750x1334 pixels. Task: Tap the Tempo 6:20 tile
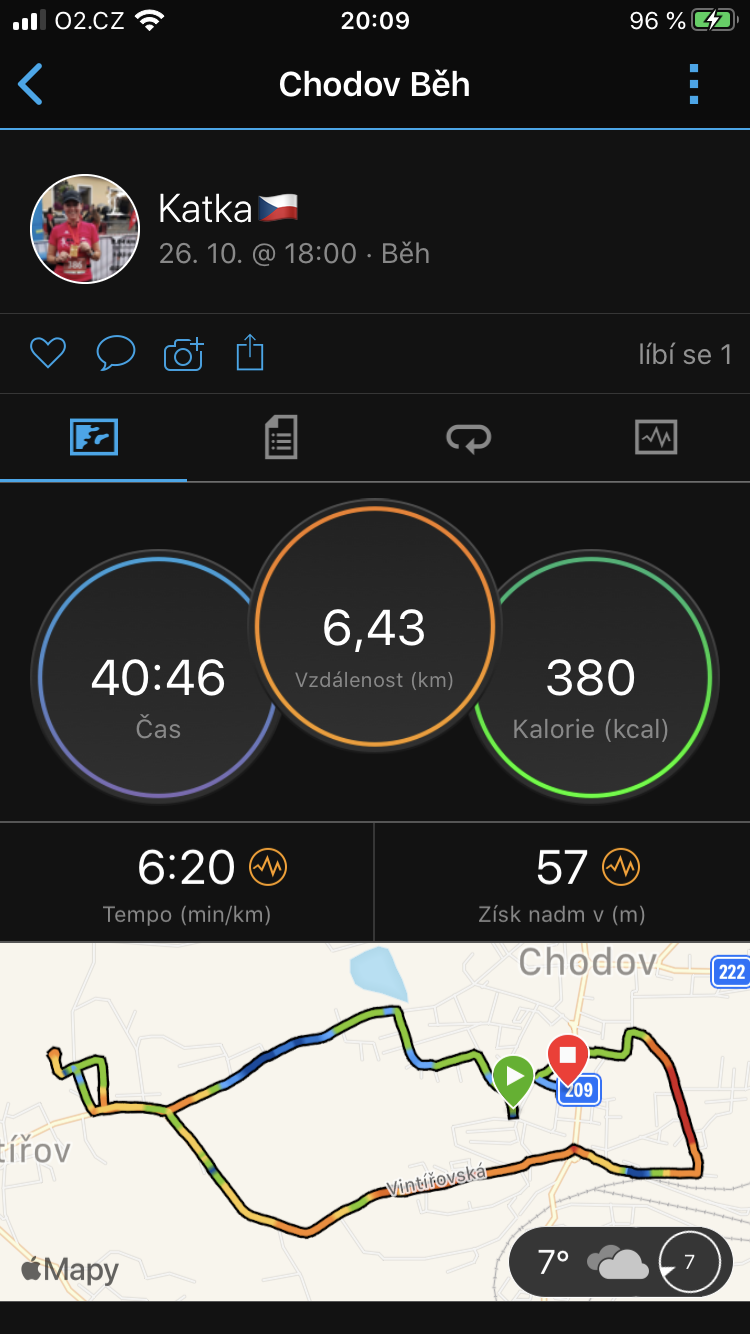tap(187, 882)
